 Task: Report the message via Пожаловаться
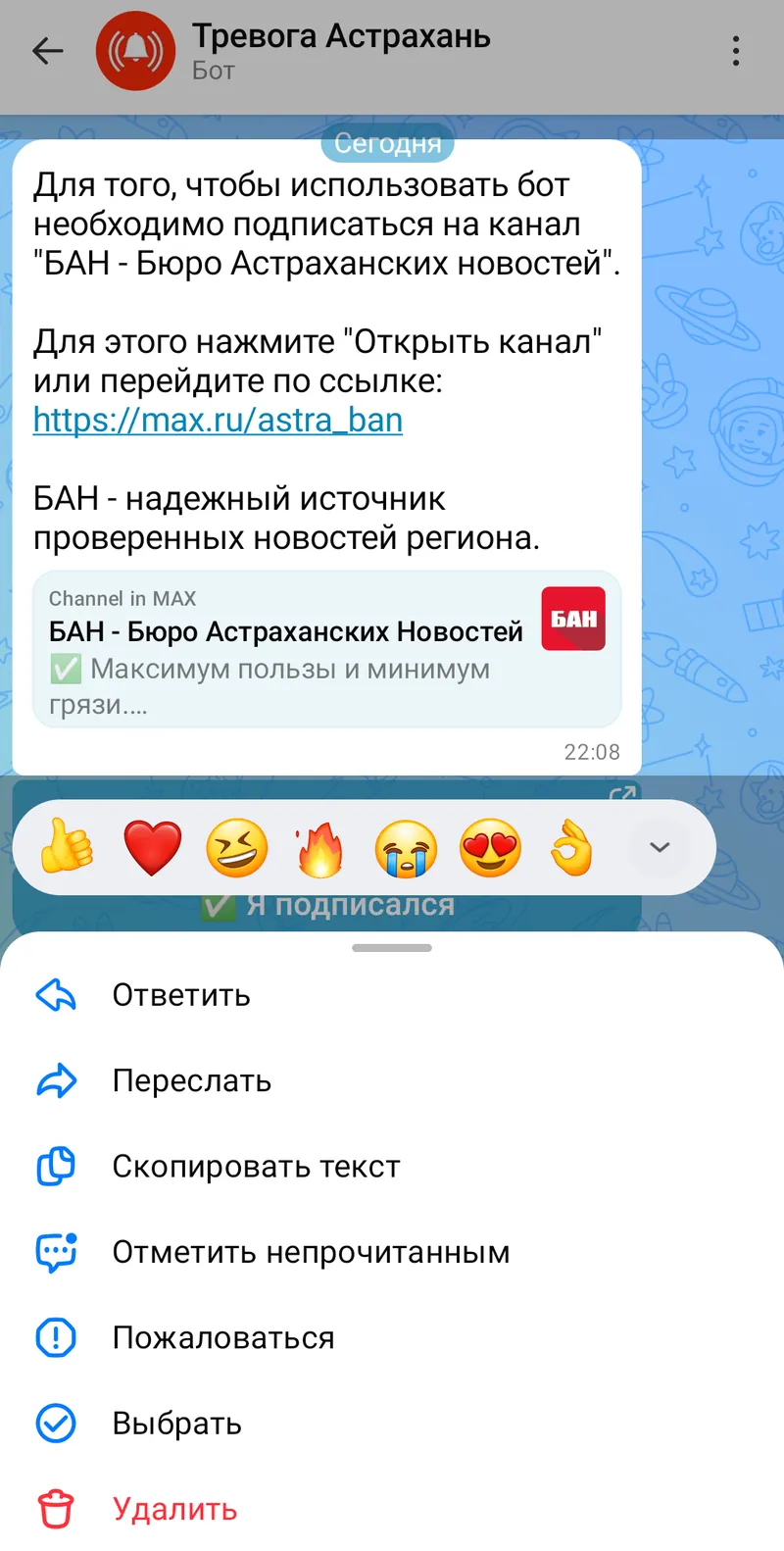[x=392, y=1338]
